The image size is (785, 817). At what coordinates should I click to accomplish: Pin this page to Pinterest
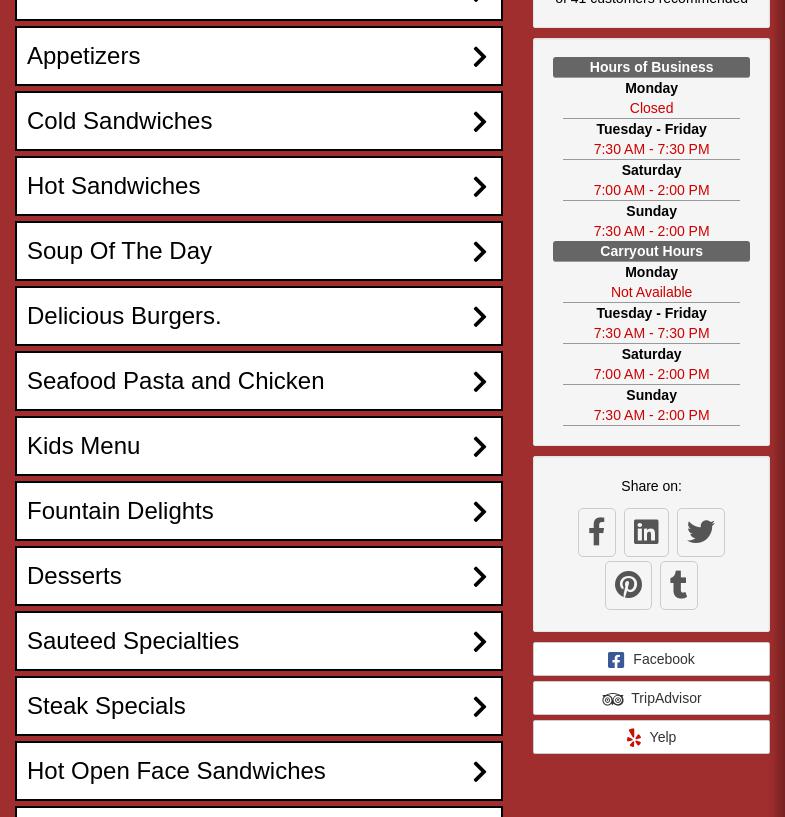click(x=628, y=585)
